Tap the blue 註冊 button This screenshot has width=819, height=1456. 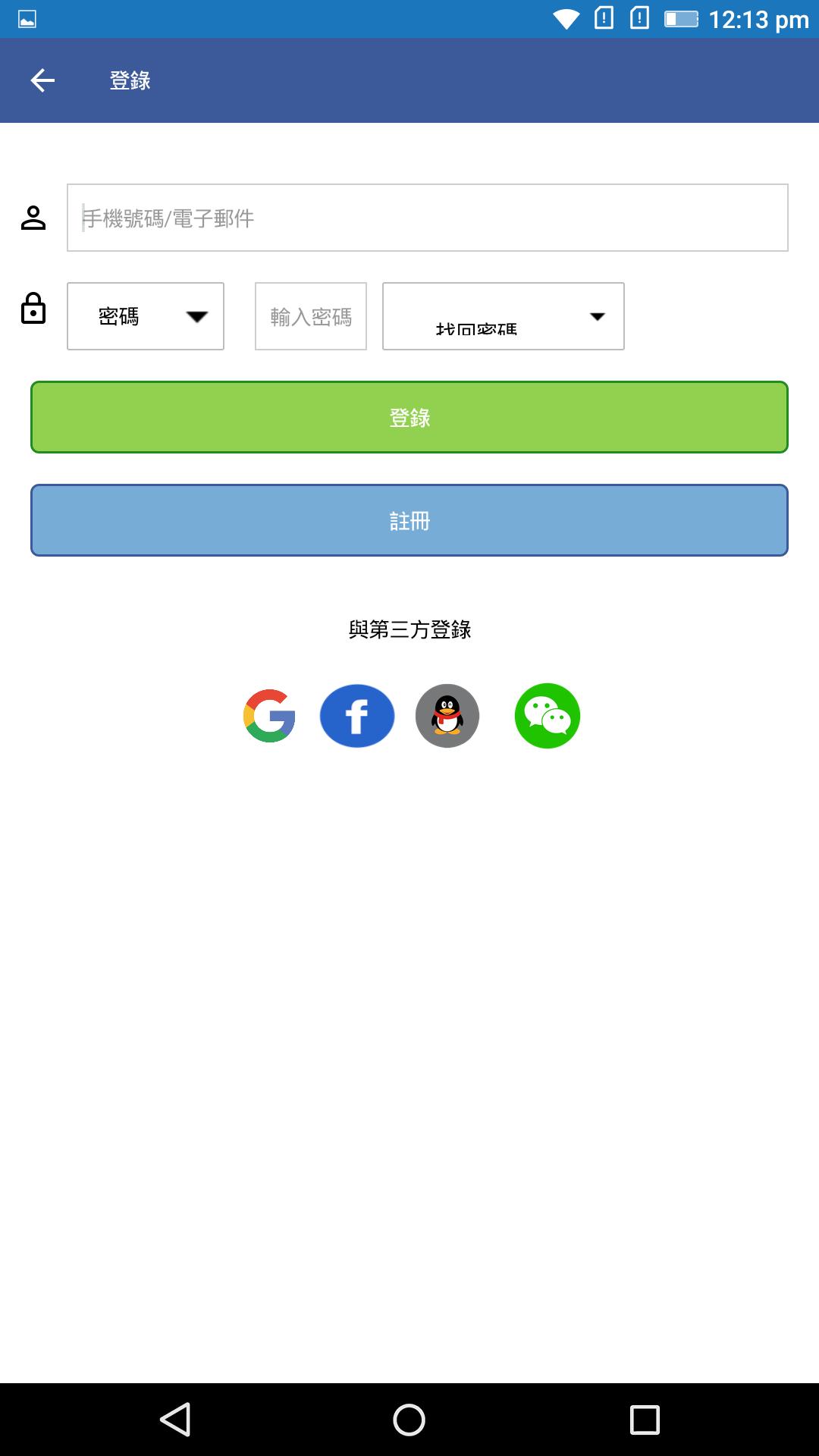(409, 520)
